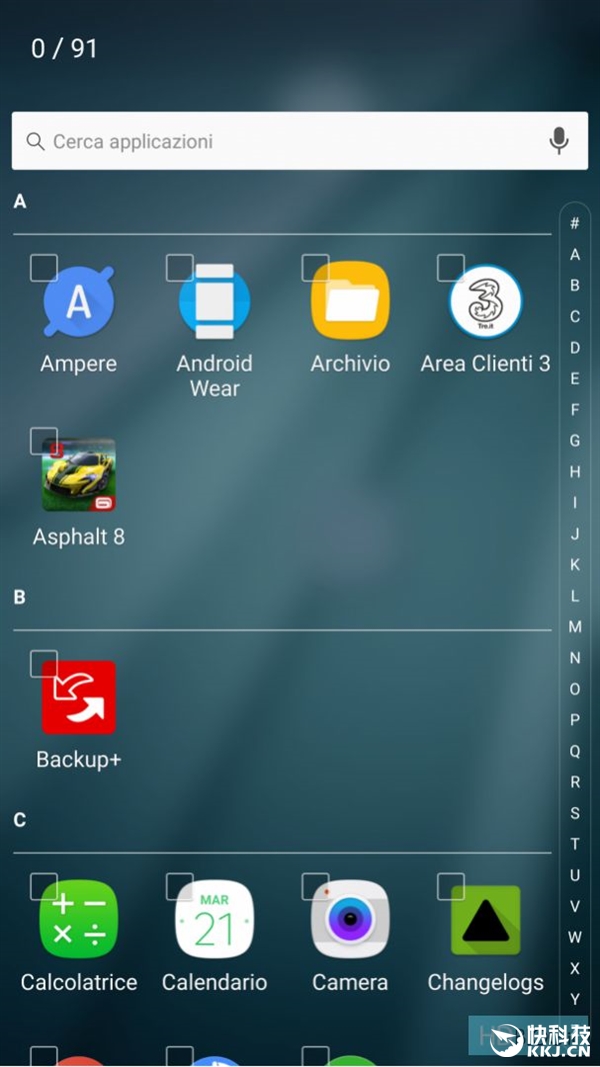Jump to letter S in the side index
This screenshot has width=600, height=1067.
point(575,813)
